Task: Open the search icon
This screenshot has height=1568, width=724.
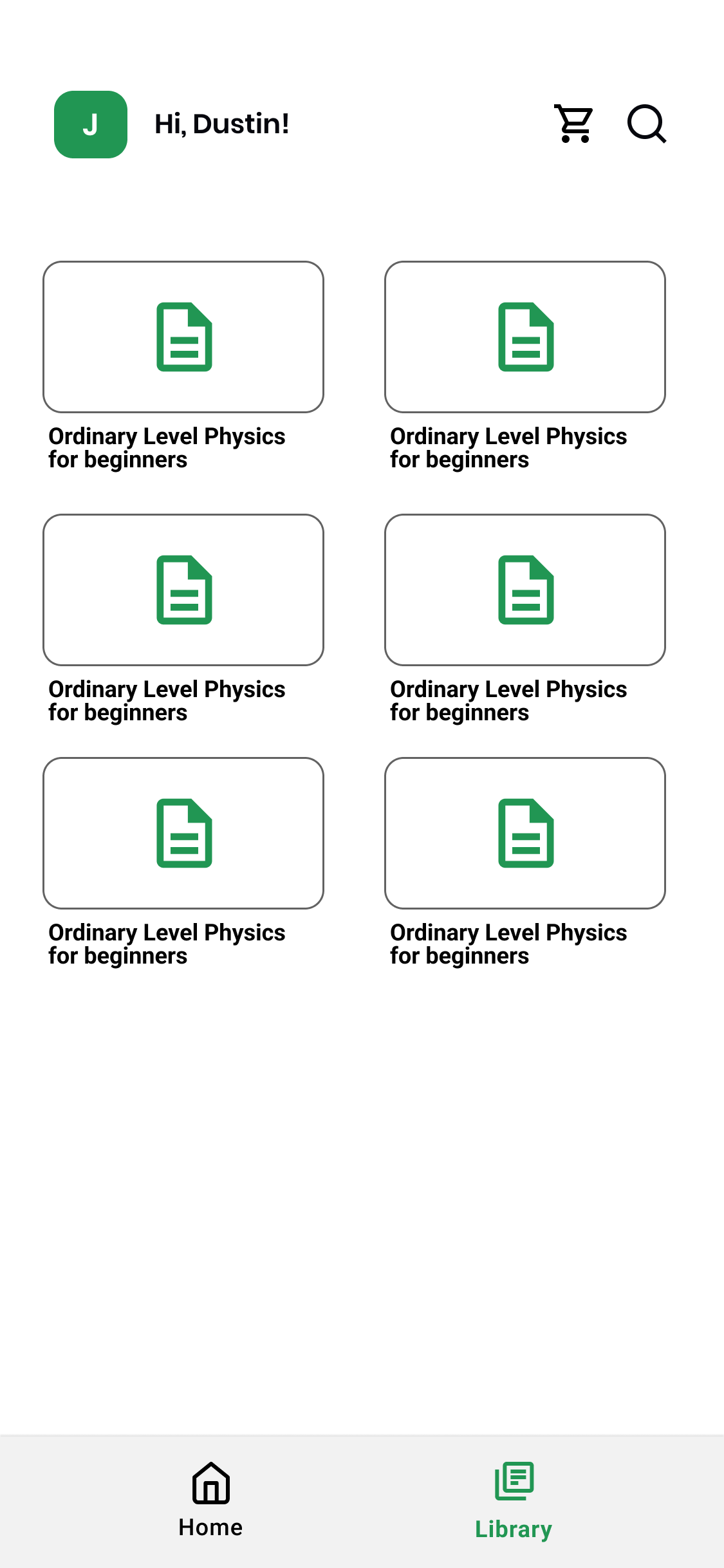Action: pyautogui.click(x=646, y=124)
